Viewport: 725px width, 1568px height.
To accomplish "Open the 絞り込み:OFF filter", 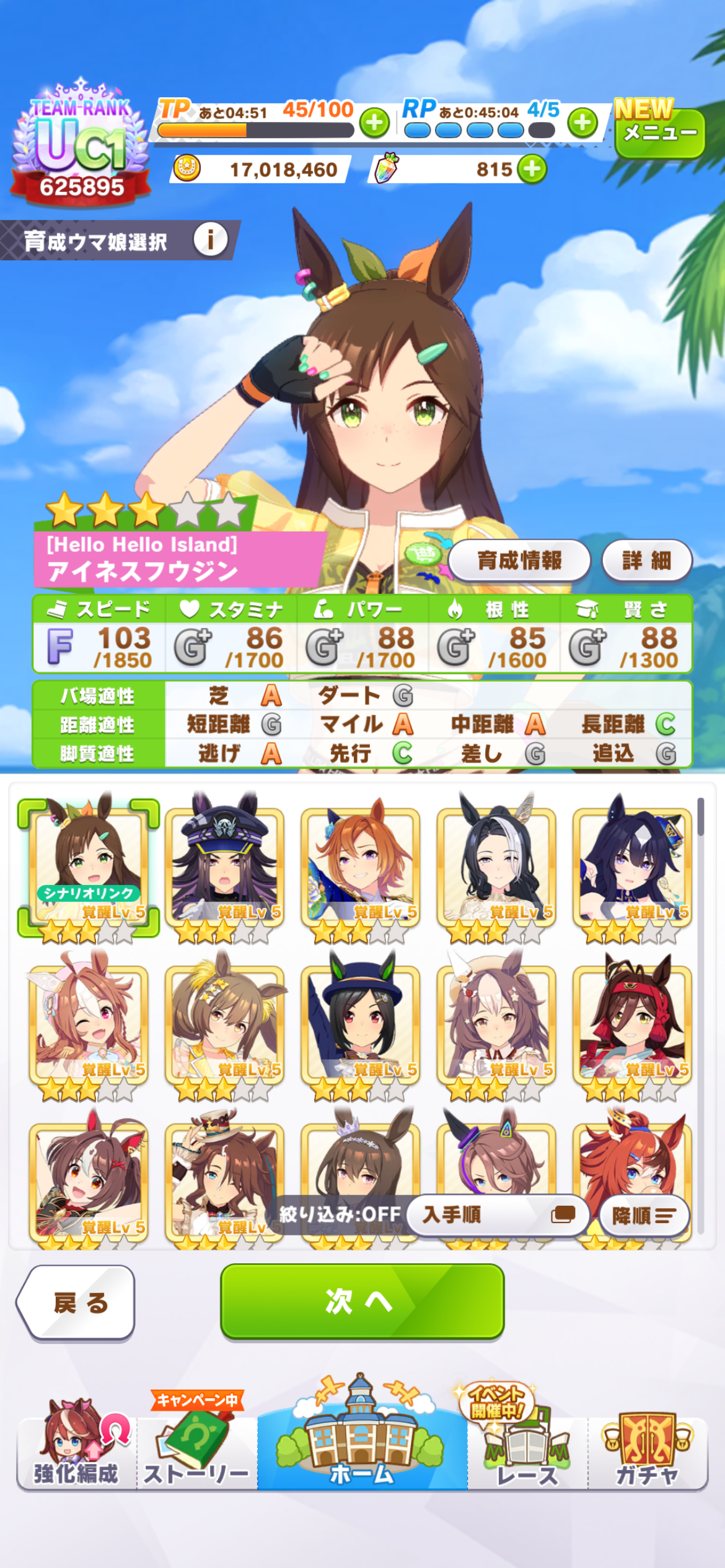I will (340, 1214).
